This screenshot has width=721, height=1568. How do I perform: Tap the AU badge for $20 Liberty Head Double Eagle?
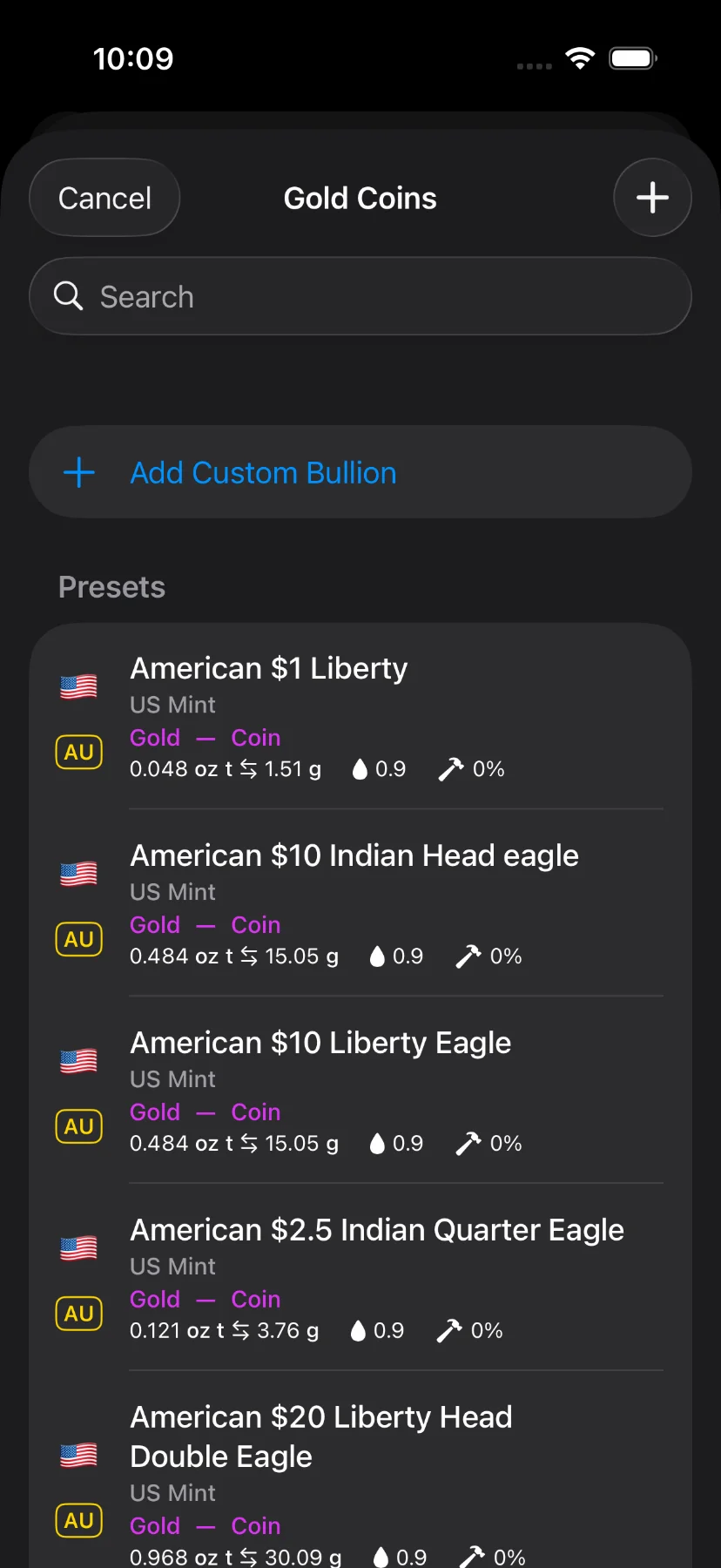[78, 1521]
